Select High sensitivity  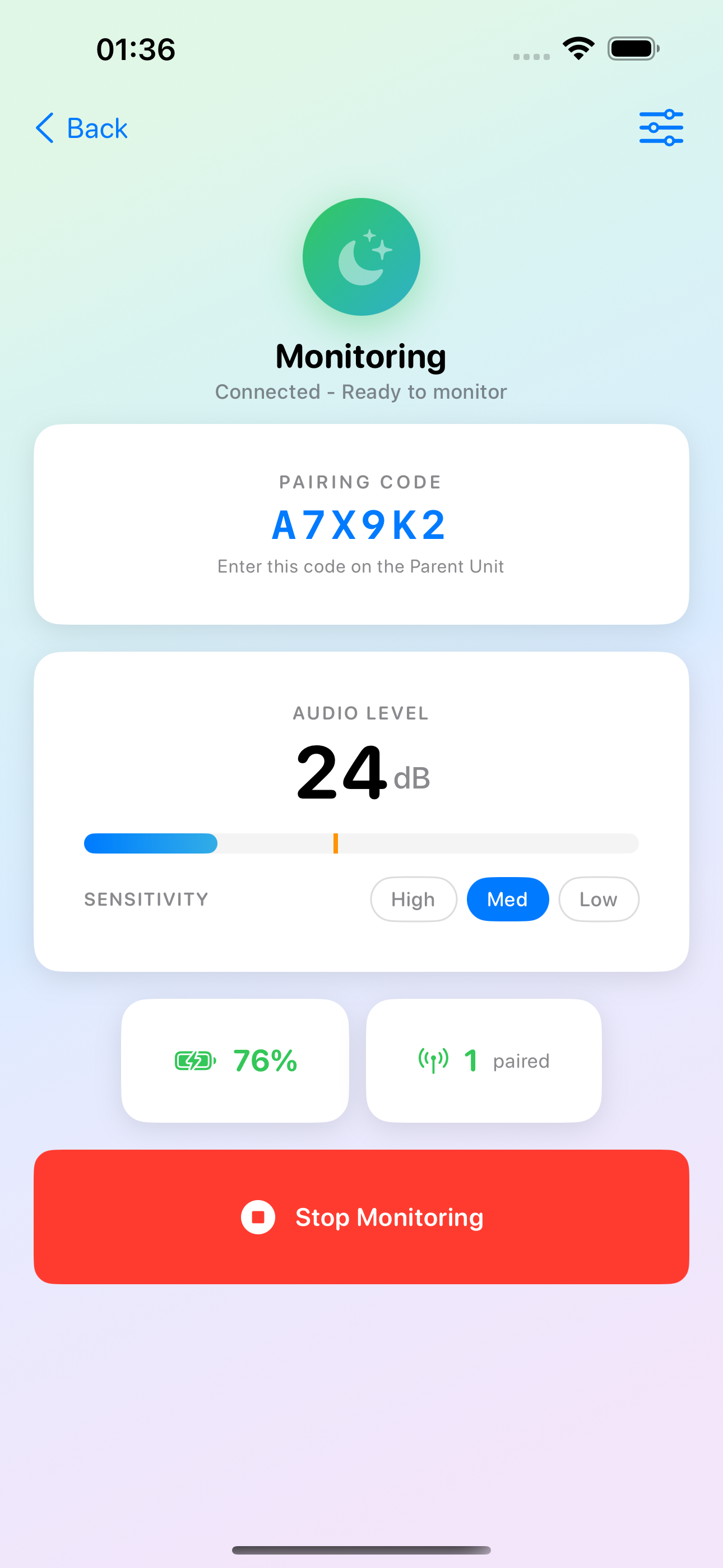(413, 899)
